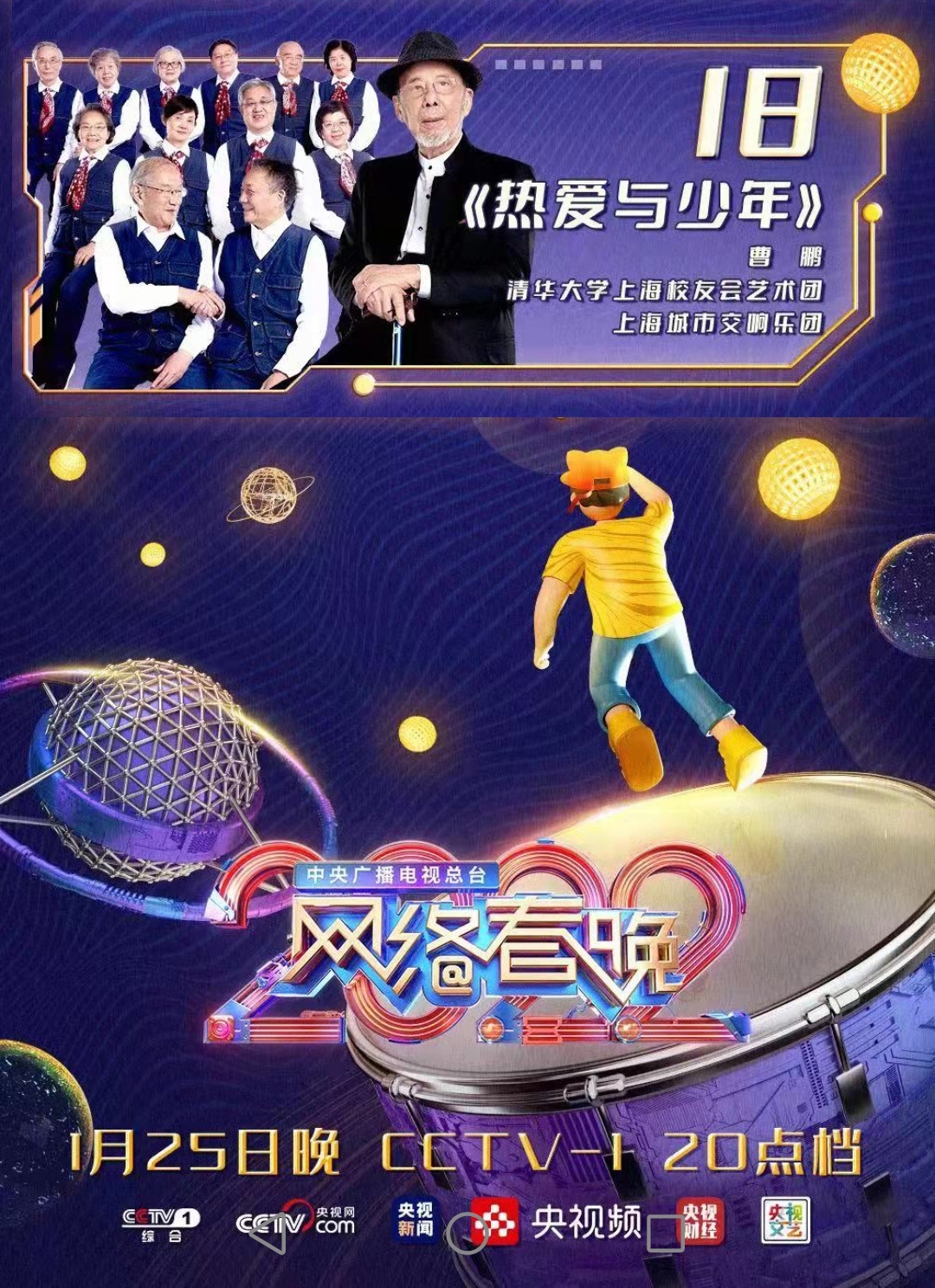Go to the home screen via the circle button
This screenshot has height=1288, width=935.
467,1233
